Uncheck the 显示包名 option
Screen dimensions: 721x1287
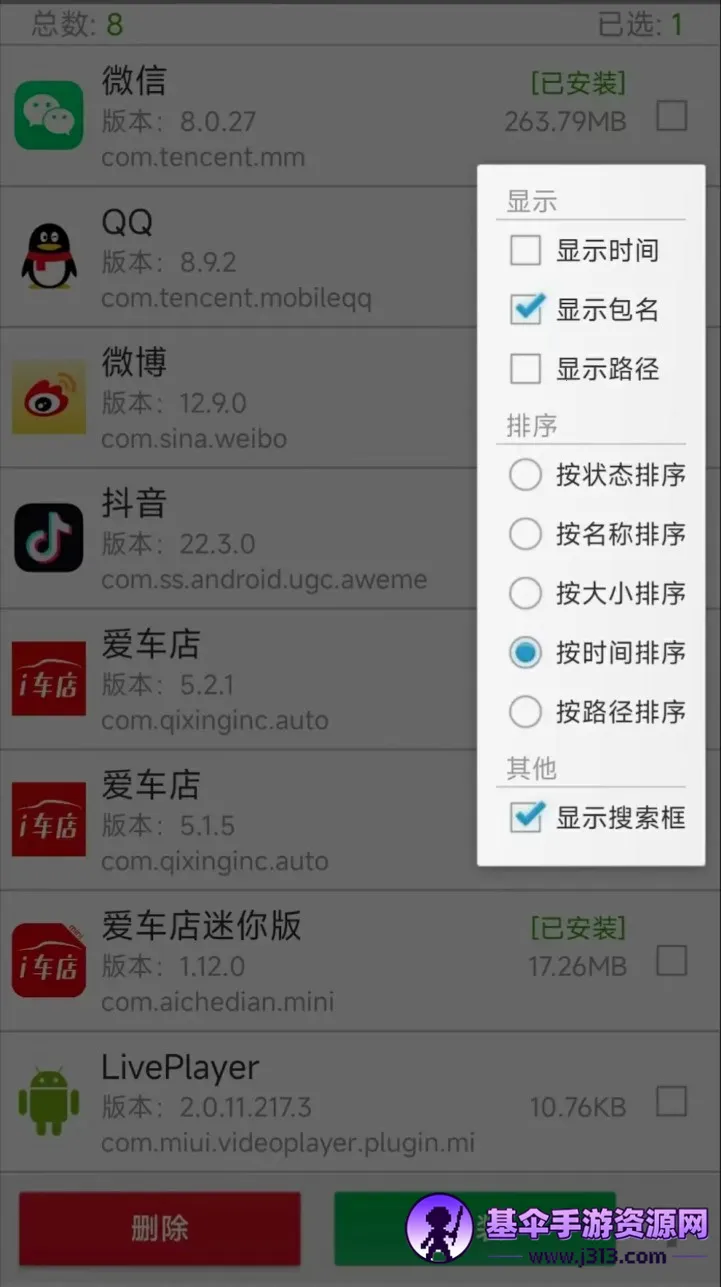click(526, 309)
